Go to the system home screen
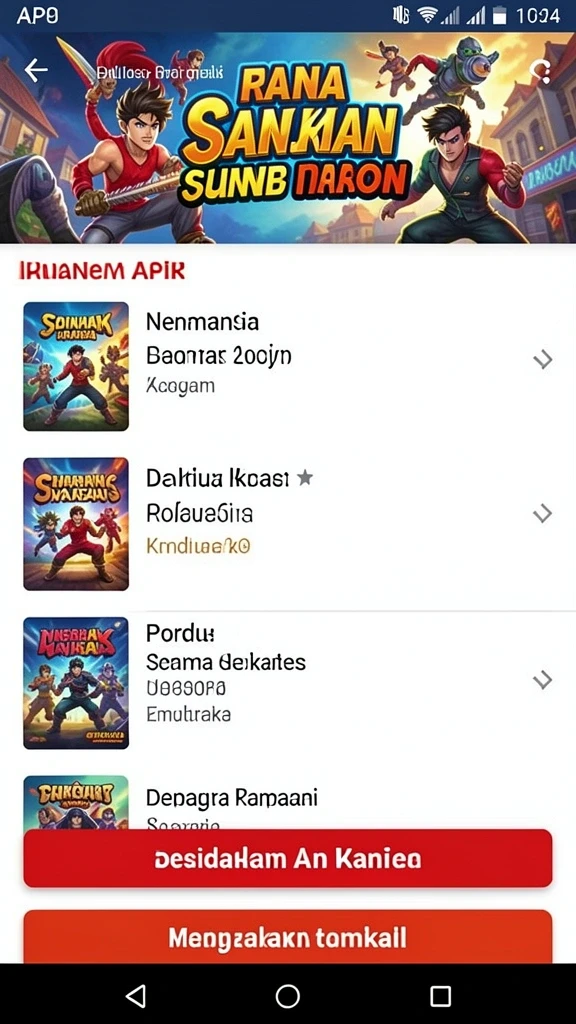This screenshot has height=1024, width=576. click(288, 996)
